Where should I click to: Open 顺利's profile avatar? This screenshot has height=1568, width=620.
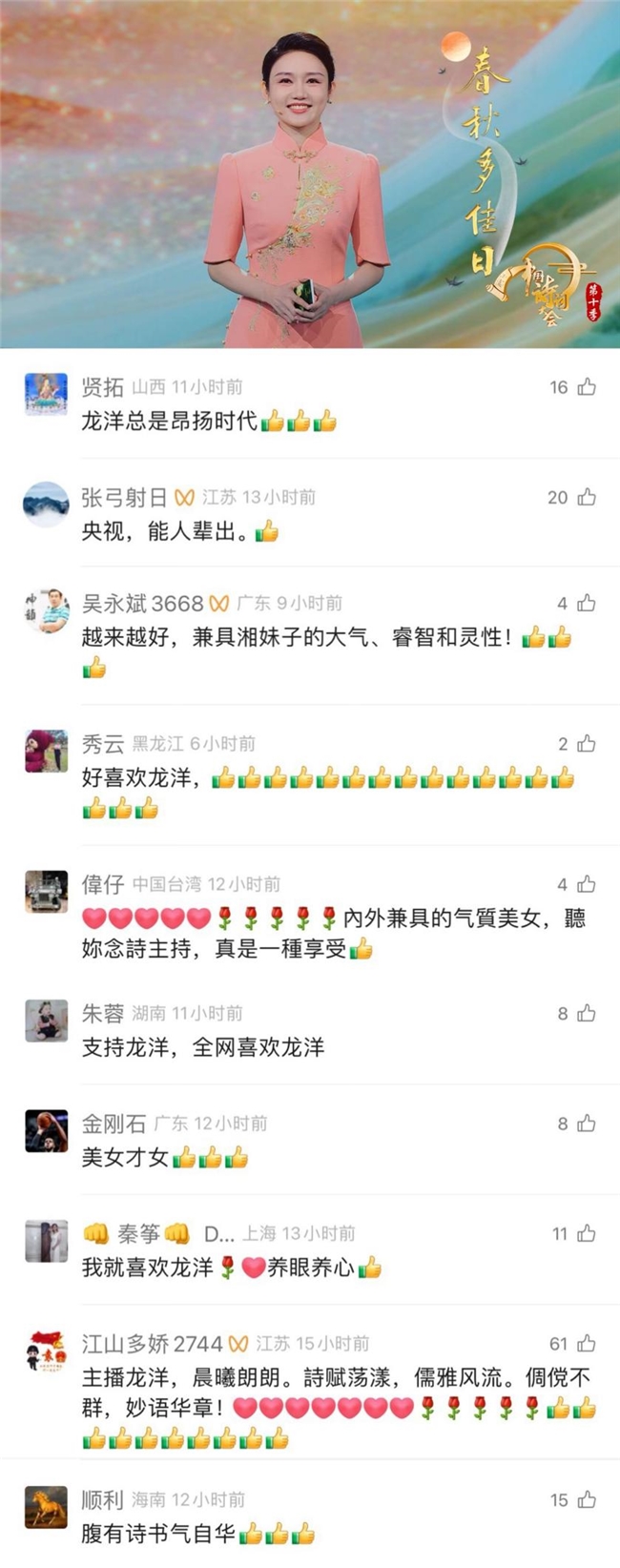tap(46, 1507)
